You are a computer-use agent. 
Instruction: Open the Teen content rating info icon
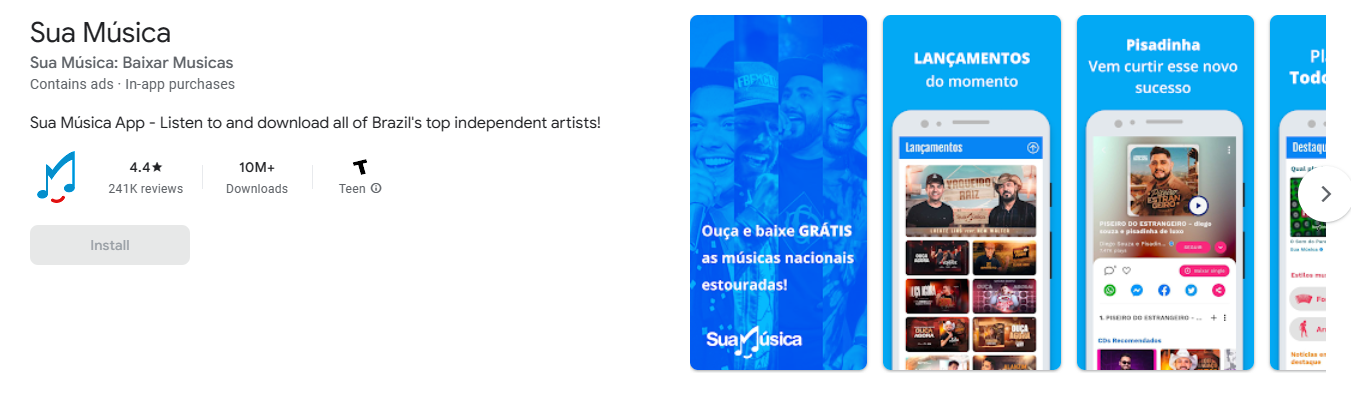376,188
